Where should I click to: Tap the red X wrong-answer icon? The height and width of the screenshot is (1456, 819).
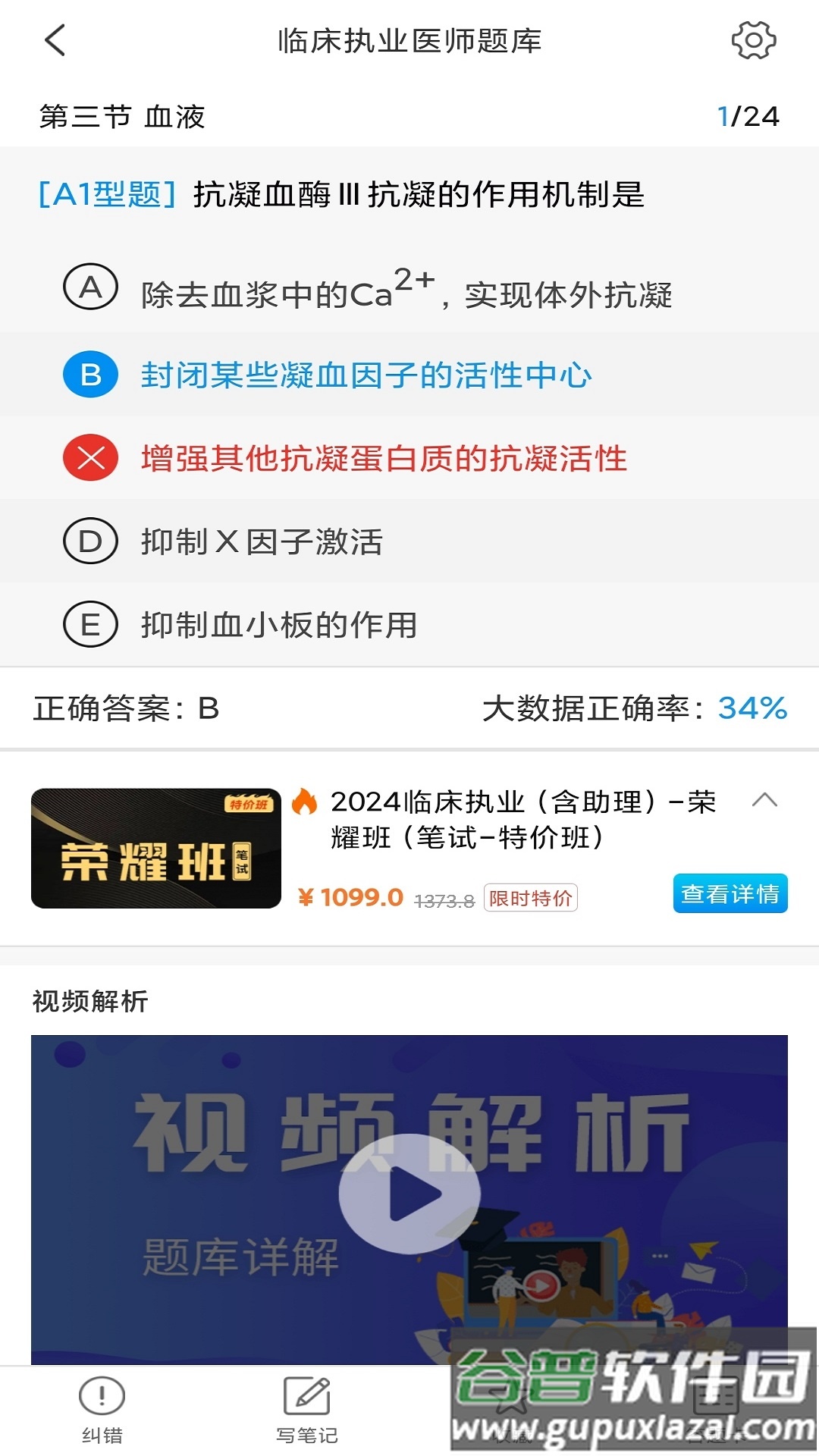90,457
